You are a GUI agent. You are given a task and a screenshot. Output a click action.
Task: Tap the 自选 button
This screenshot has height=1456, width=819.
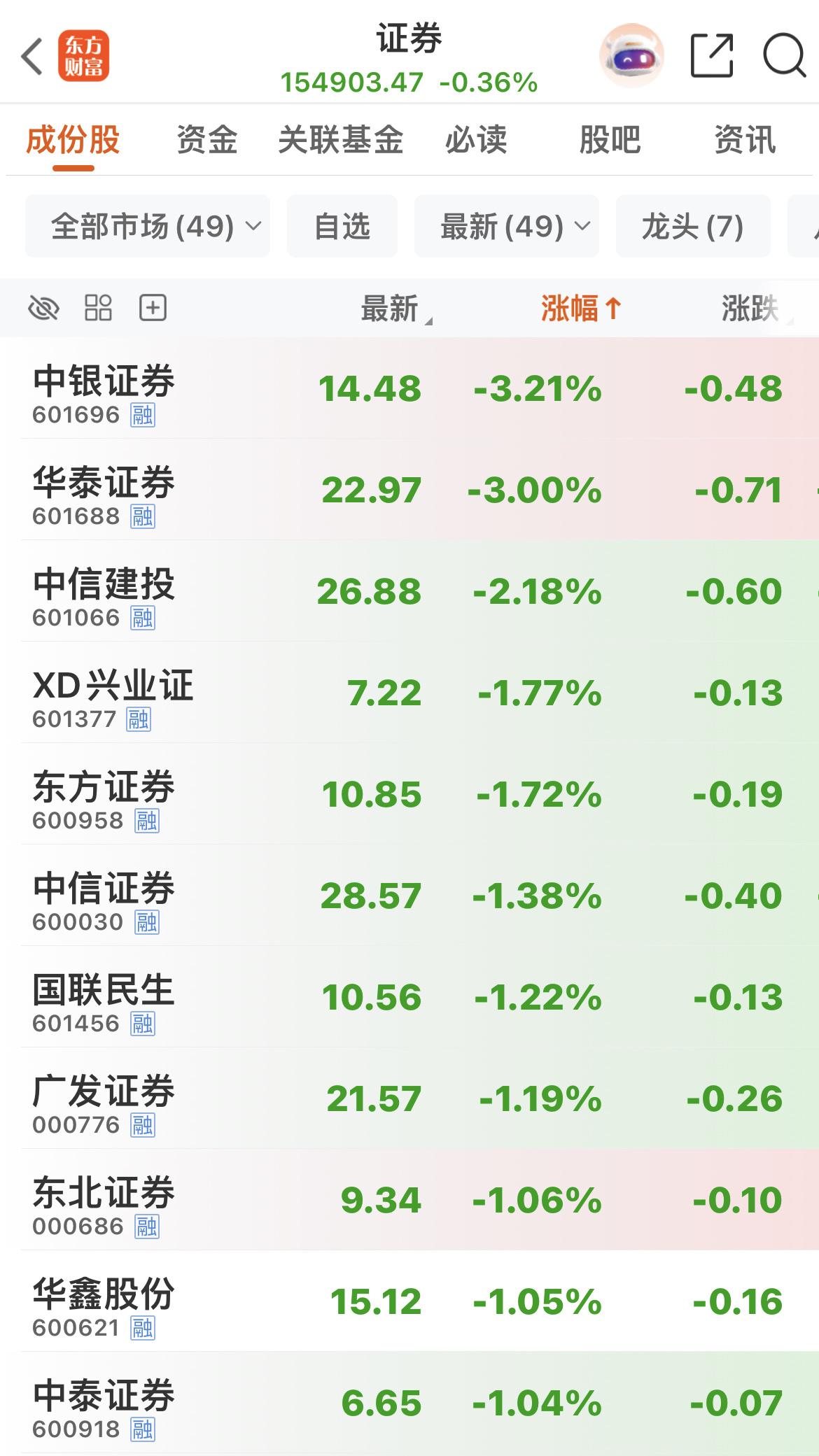pyautogui.click(x=342, y=225)
